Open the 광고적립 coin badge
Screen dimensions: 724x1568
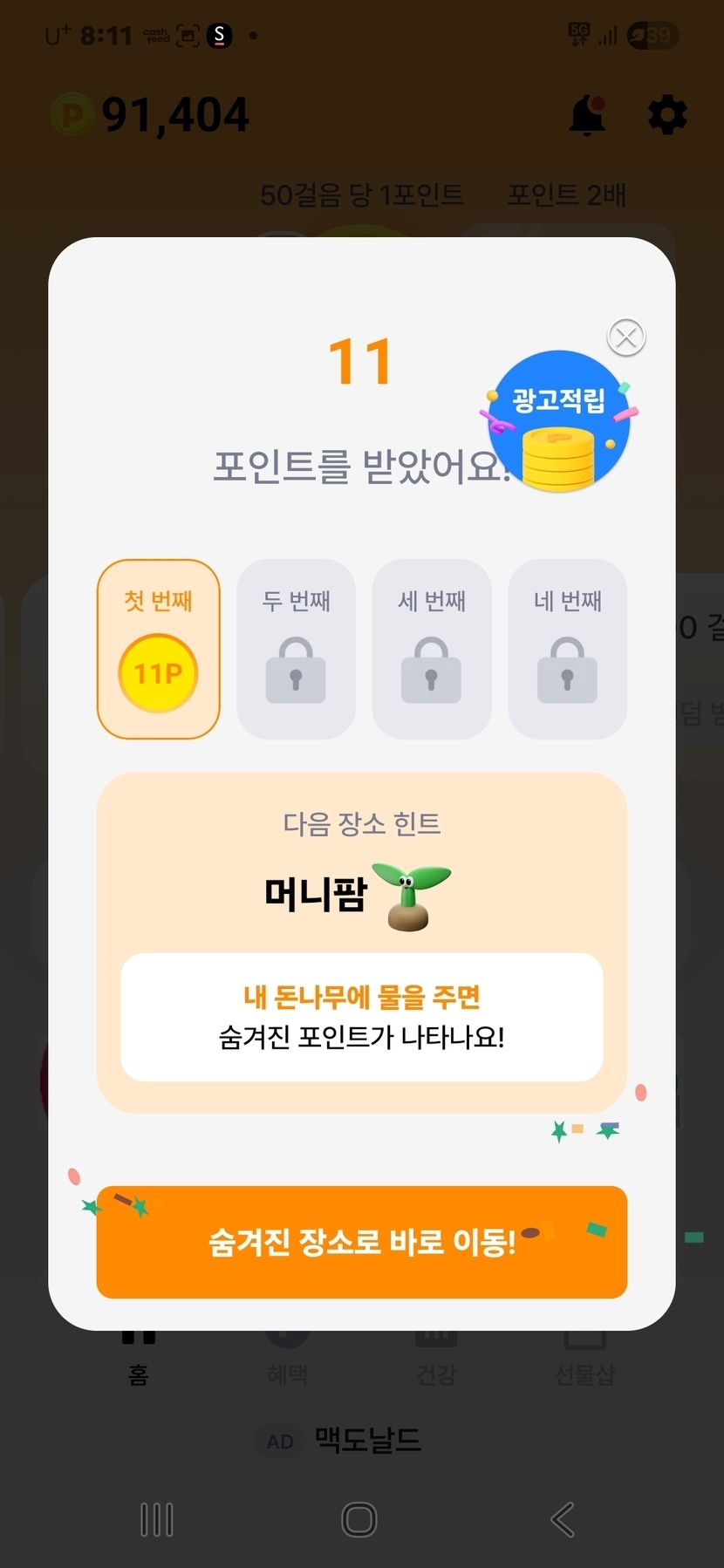(x=559, y=422)
